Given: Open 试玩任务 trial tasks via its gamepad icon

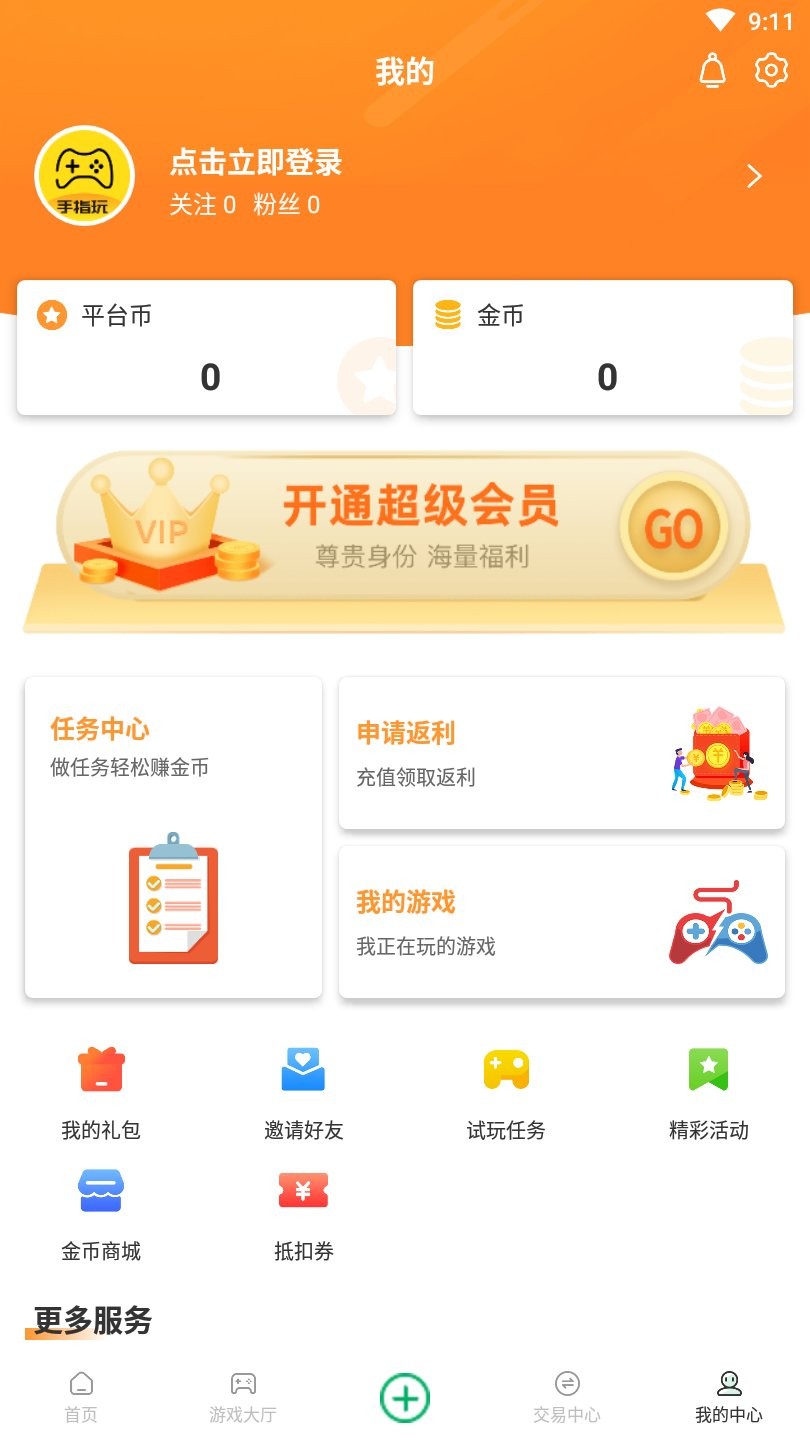Looking at the screenshot, I should coord(505,1069).
